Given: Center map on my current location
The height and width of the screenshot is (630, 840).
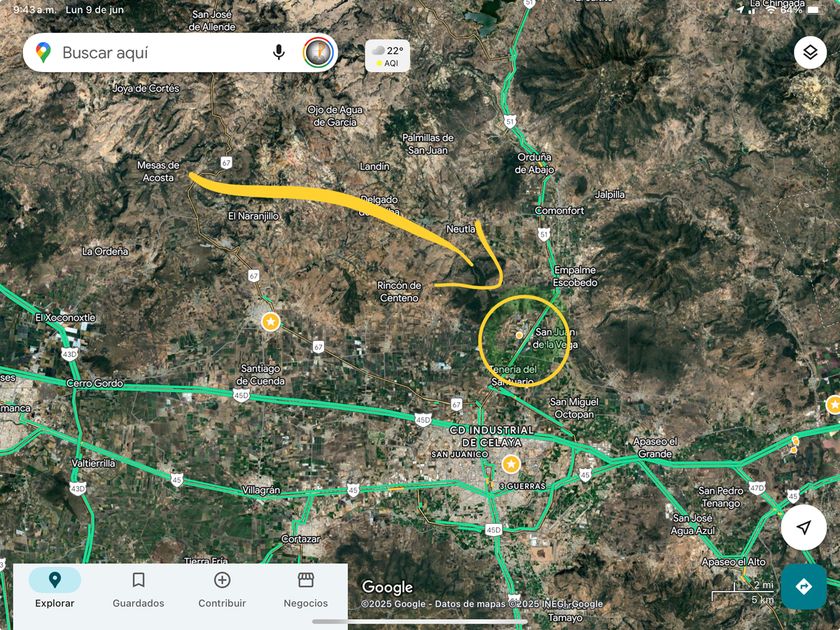Looking at the screenshot, I should [803, 527].
